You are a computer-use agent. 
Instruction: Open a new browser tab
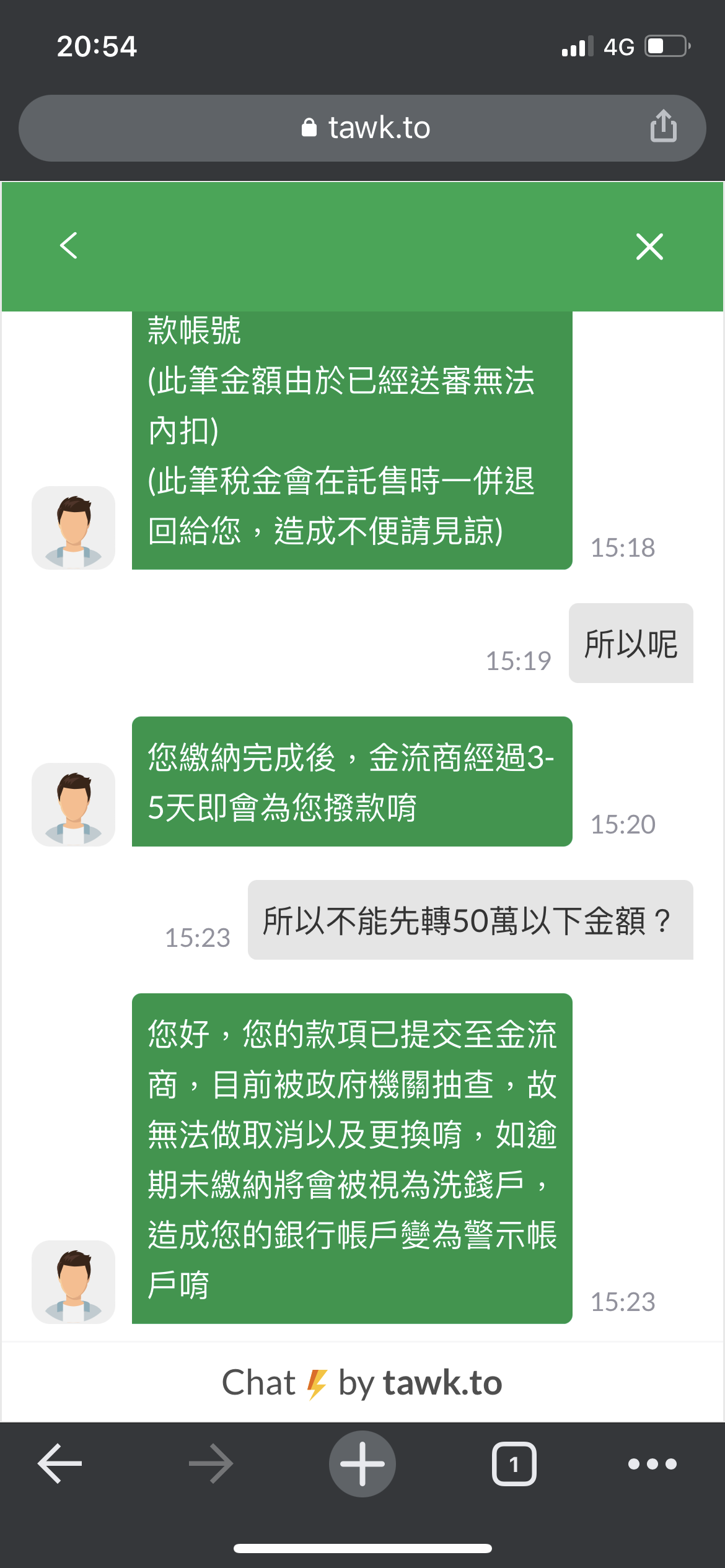point(362,1464)
